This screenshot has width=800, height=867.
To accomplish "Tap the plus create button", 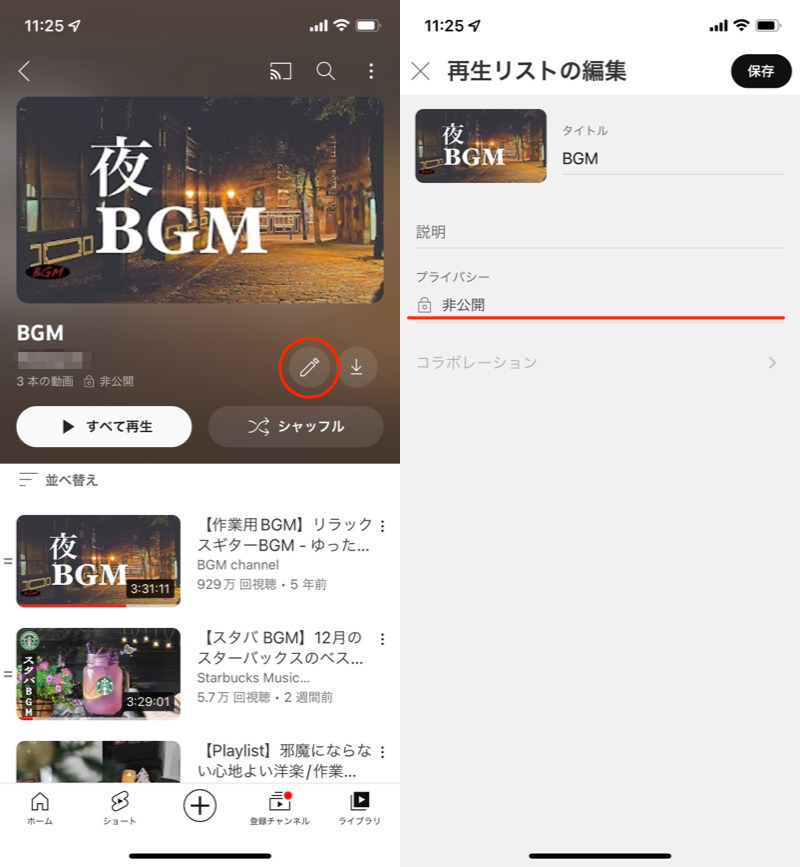I will (200, 805).
